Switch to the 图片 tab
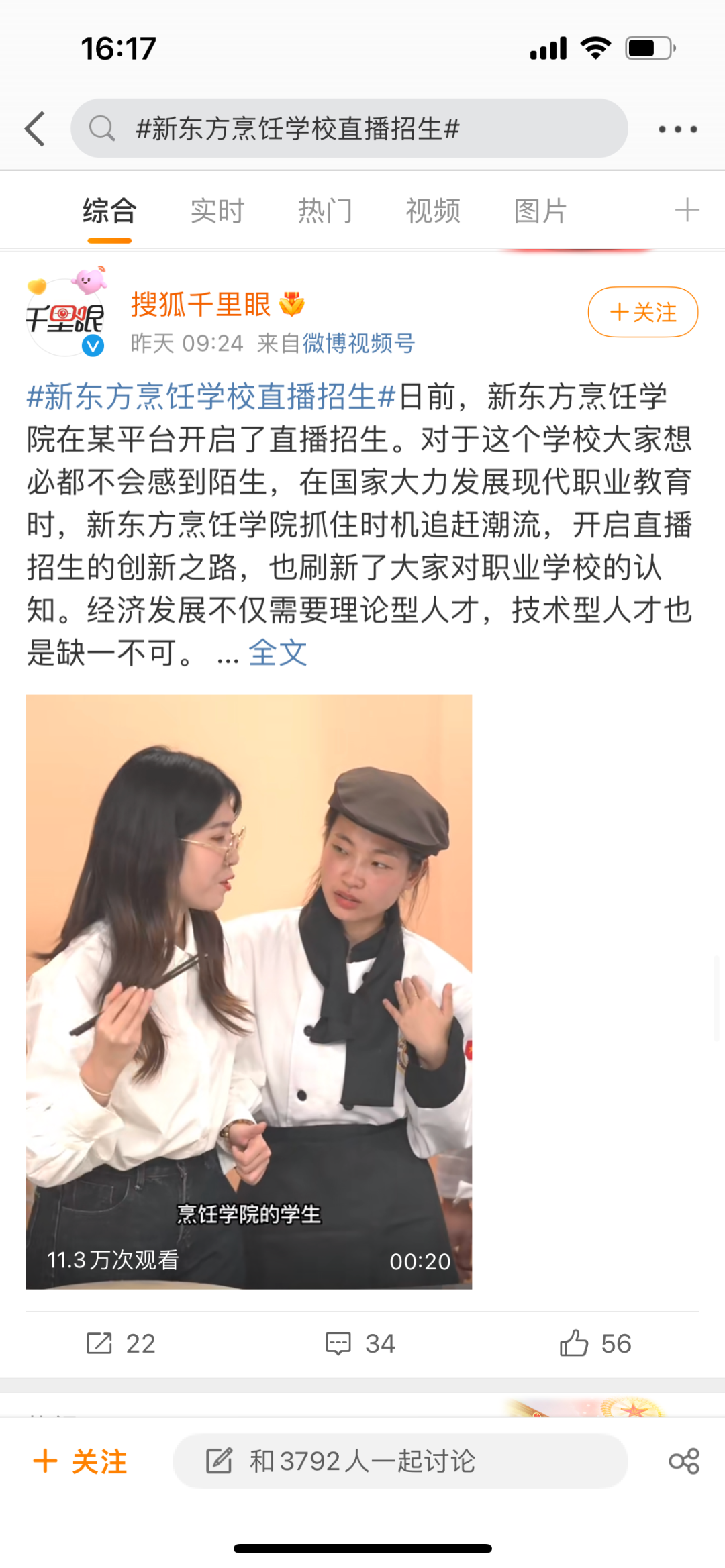The height and width of the screenshot is (1568, 725). pos(540,211)
